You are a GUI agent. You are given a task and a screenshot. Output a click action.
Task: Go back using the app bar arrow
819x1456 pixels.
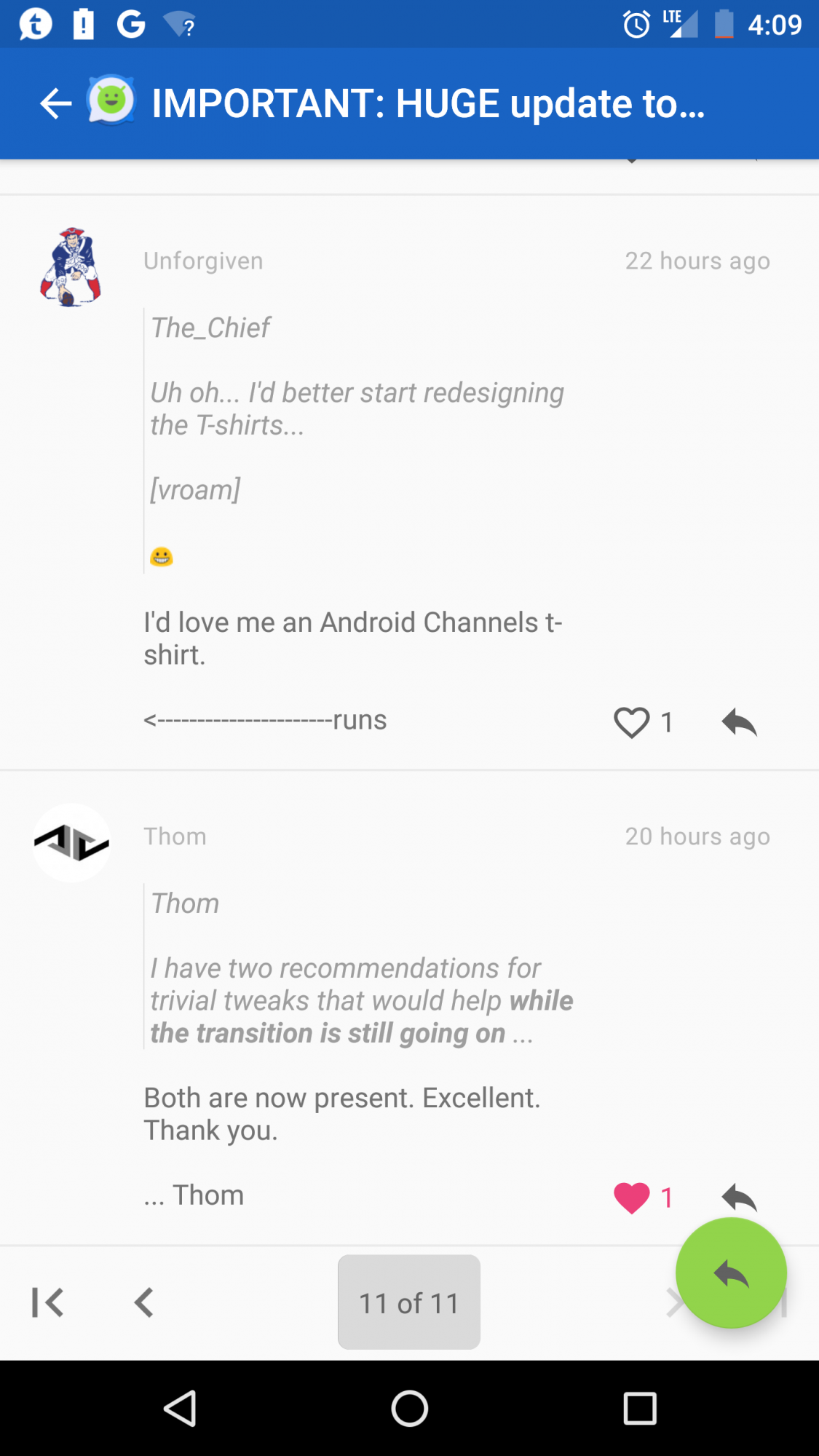tap(55, 103)
